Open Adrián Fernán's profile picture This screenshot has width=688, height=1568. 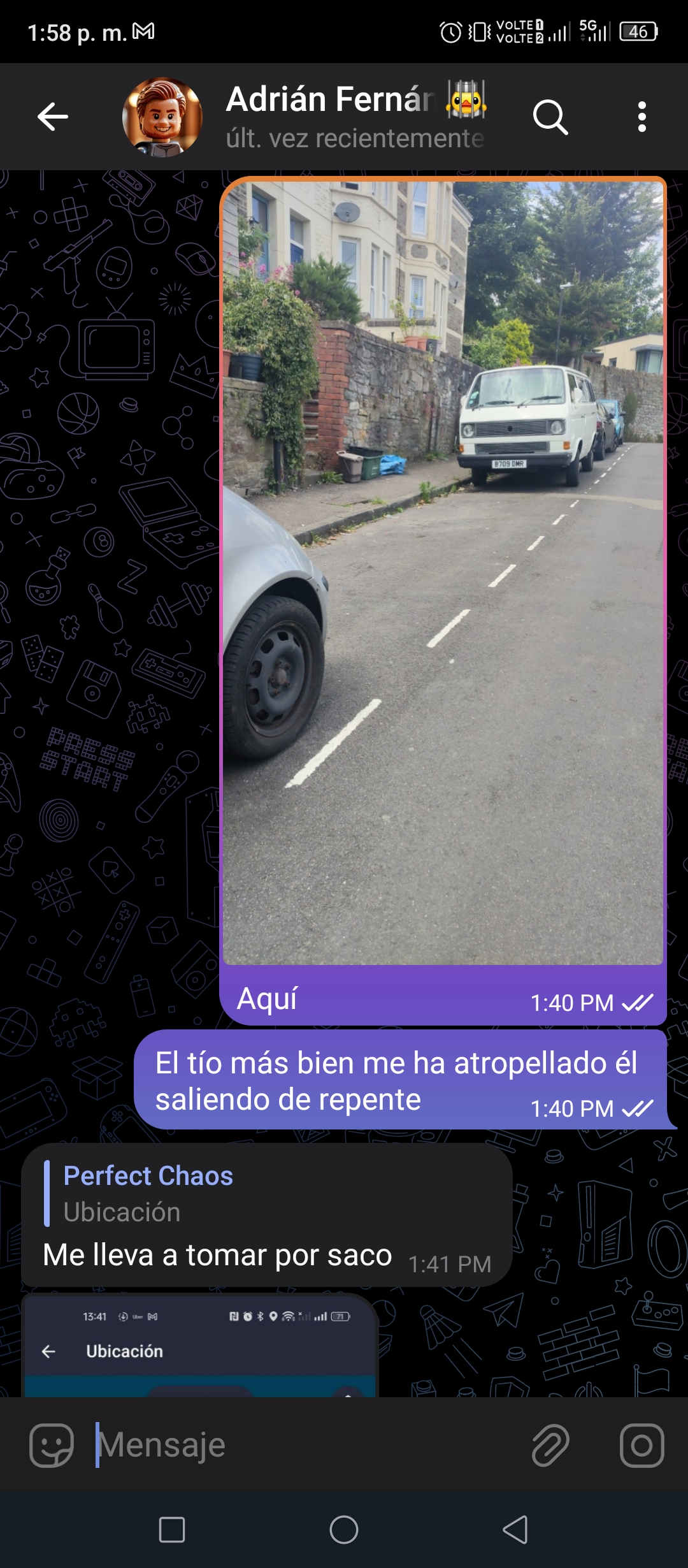pos(162,117)
